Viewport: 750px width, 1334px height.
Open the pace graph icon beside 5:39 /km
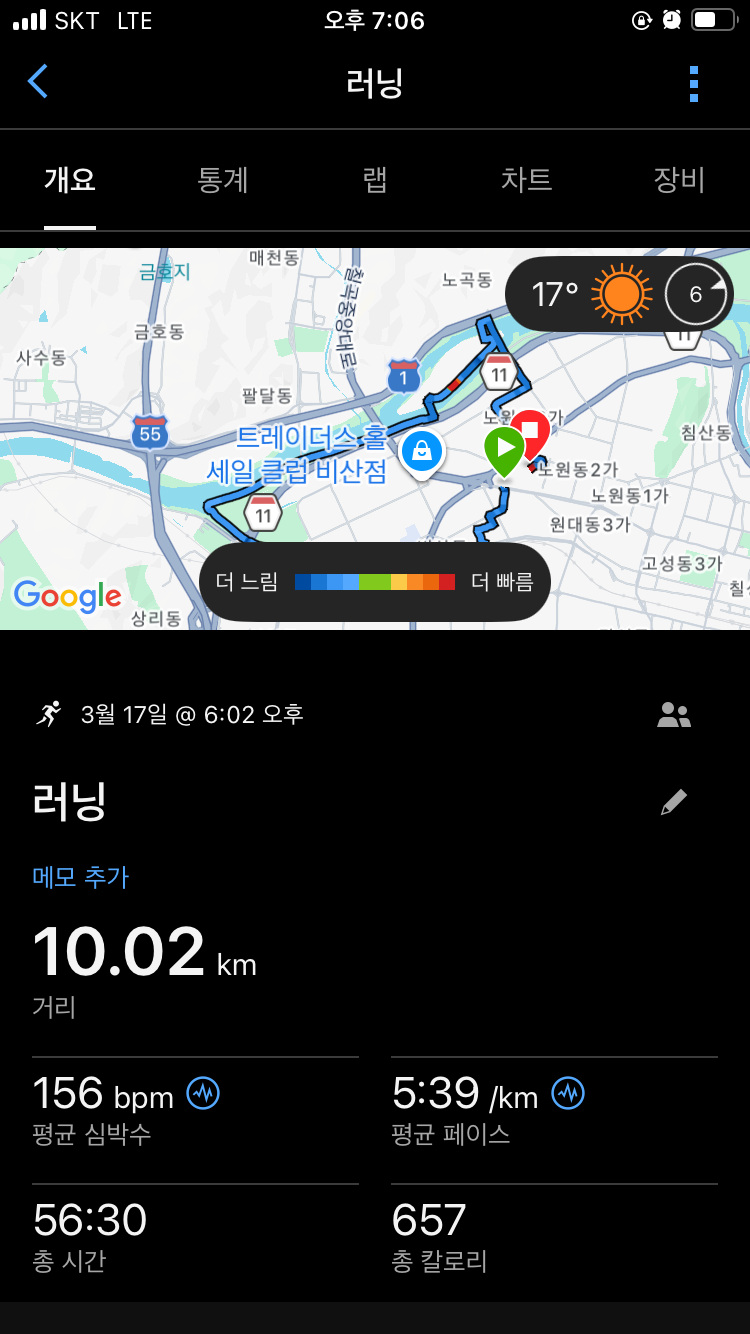click(568, 1093)
